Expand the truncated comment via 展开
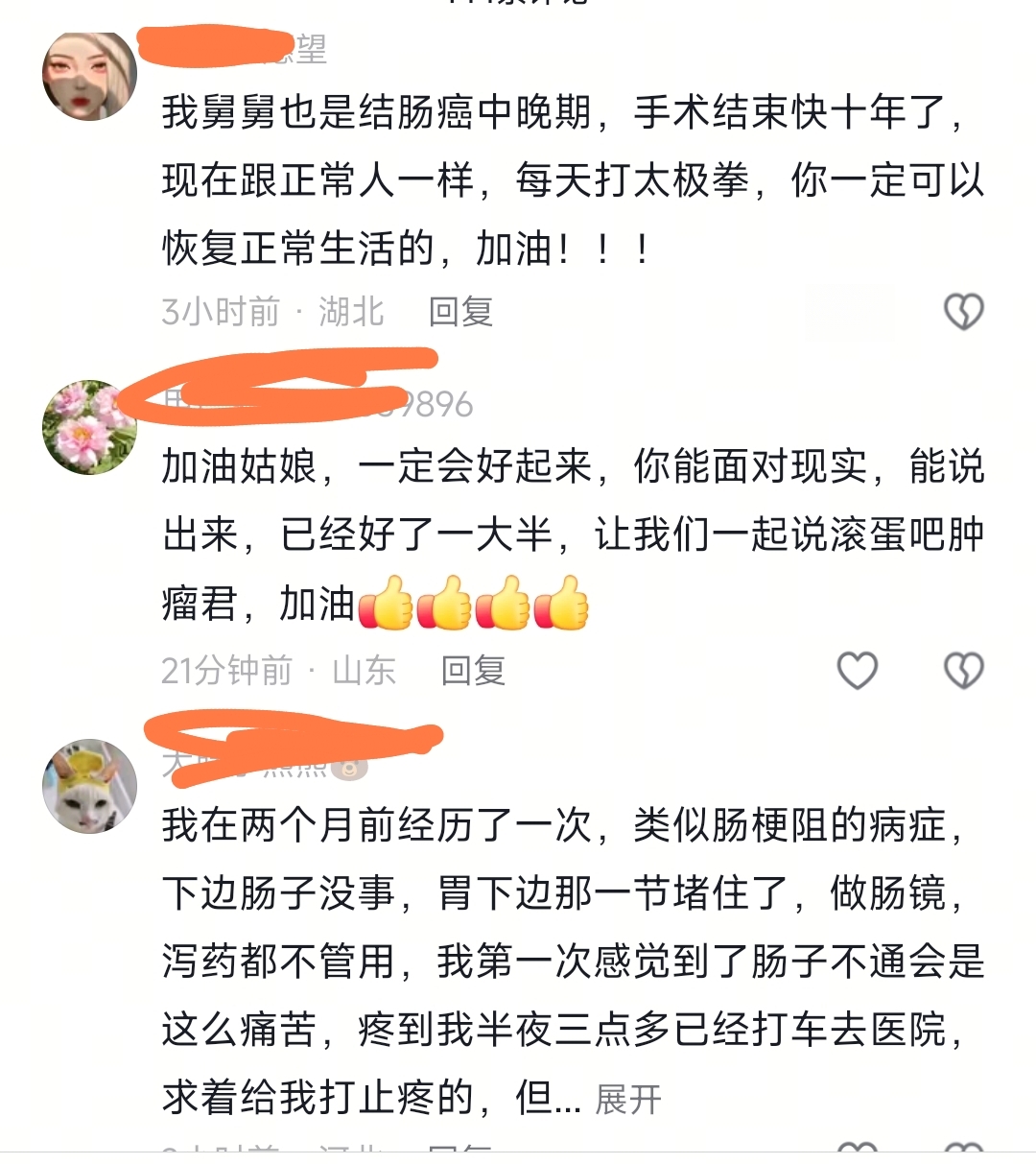This screenshot has width=1036, height=1164. [x=628, y=1099]
